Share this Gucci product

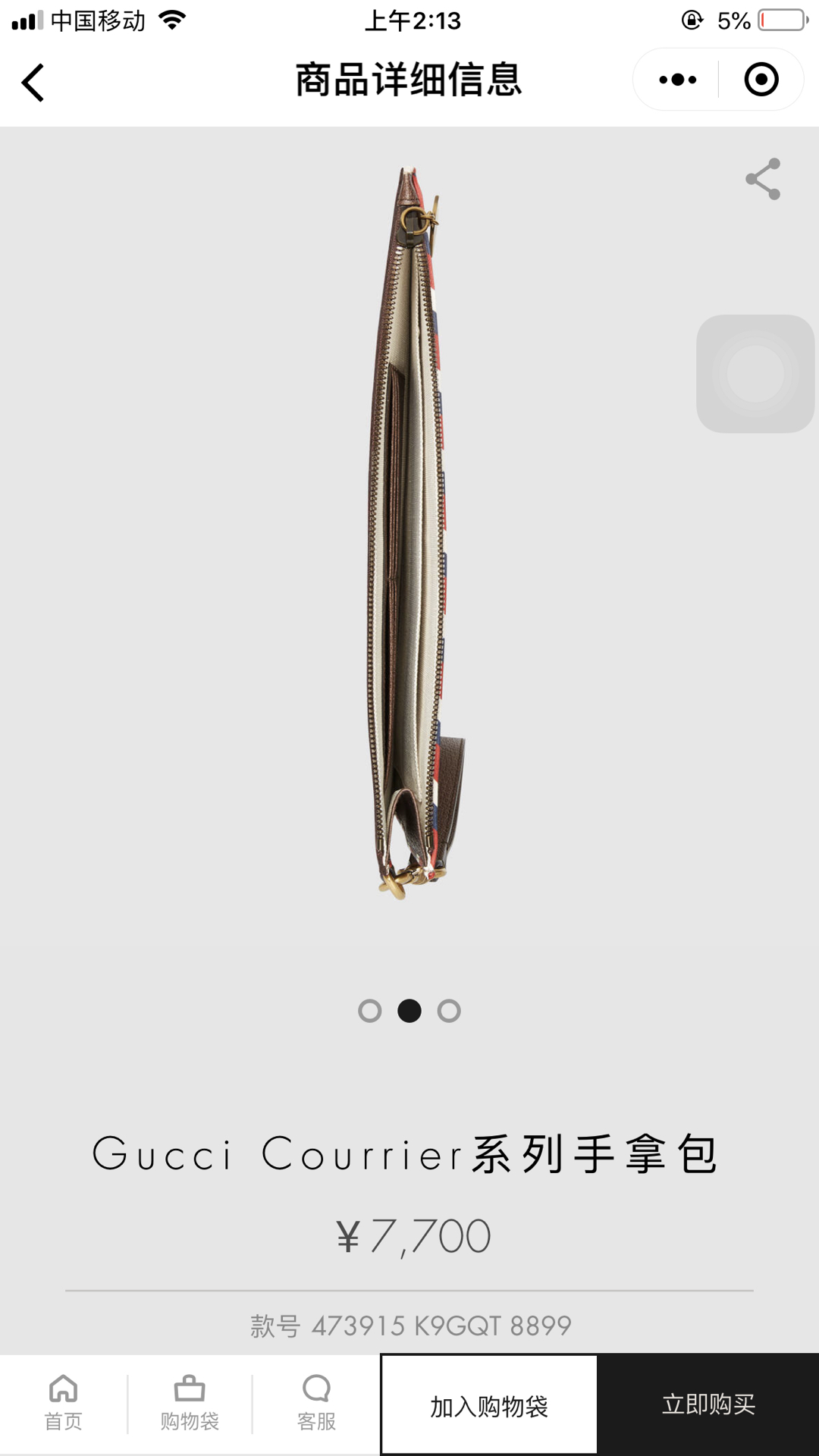[x=763, y=179]
